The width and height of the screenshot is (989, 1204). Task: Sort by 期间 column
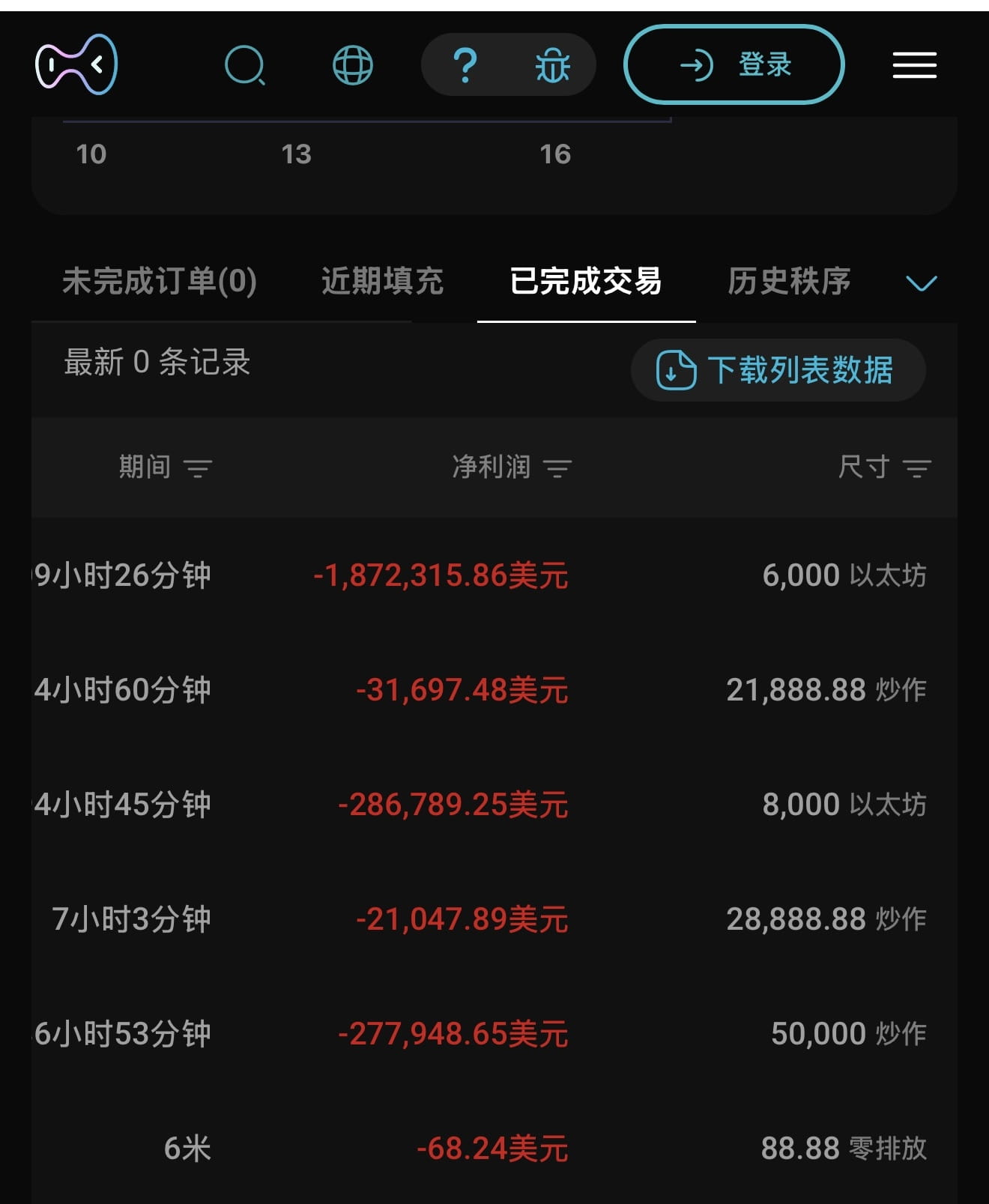(x=166, y=468)
